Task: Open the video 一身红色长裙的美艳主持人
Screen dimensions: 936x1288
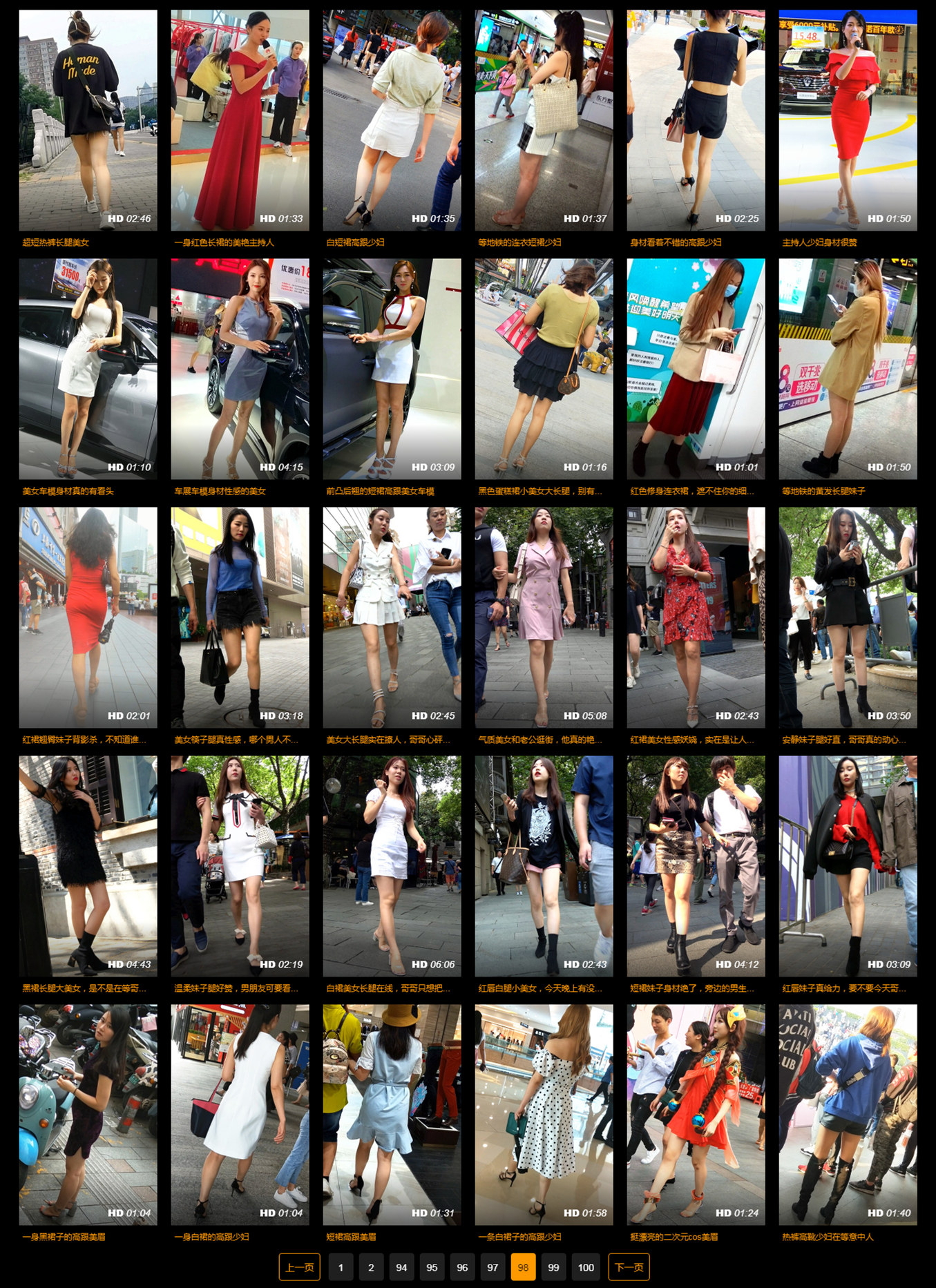Action: (x=240, y=121)
